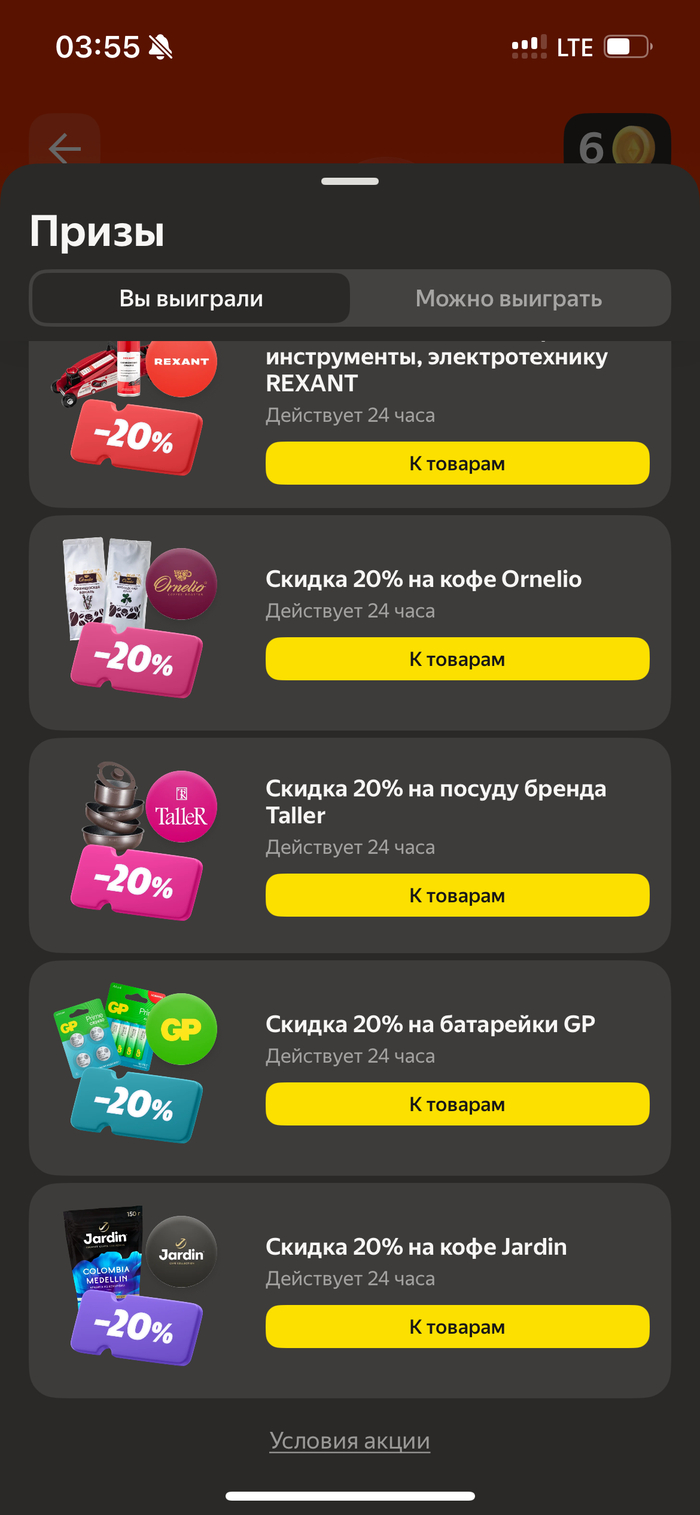The width and height of the screenshot is (700, 1515).
Task: Open the Условия акции link
Action: [350, 1441]
